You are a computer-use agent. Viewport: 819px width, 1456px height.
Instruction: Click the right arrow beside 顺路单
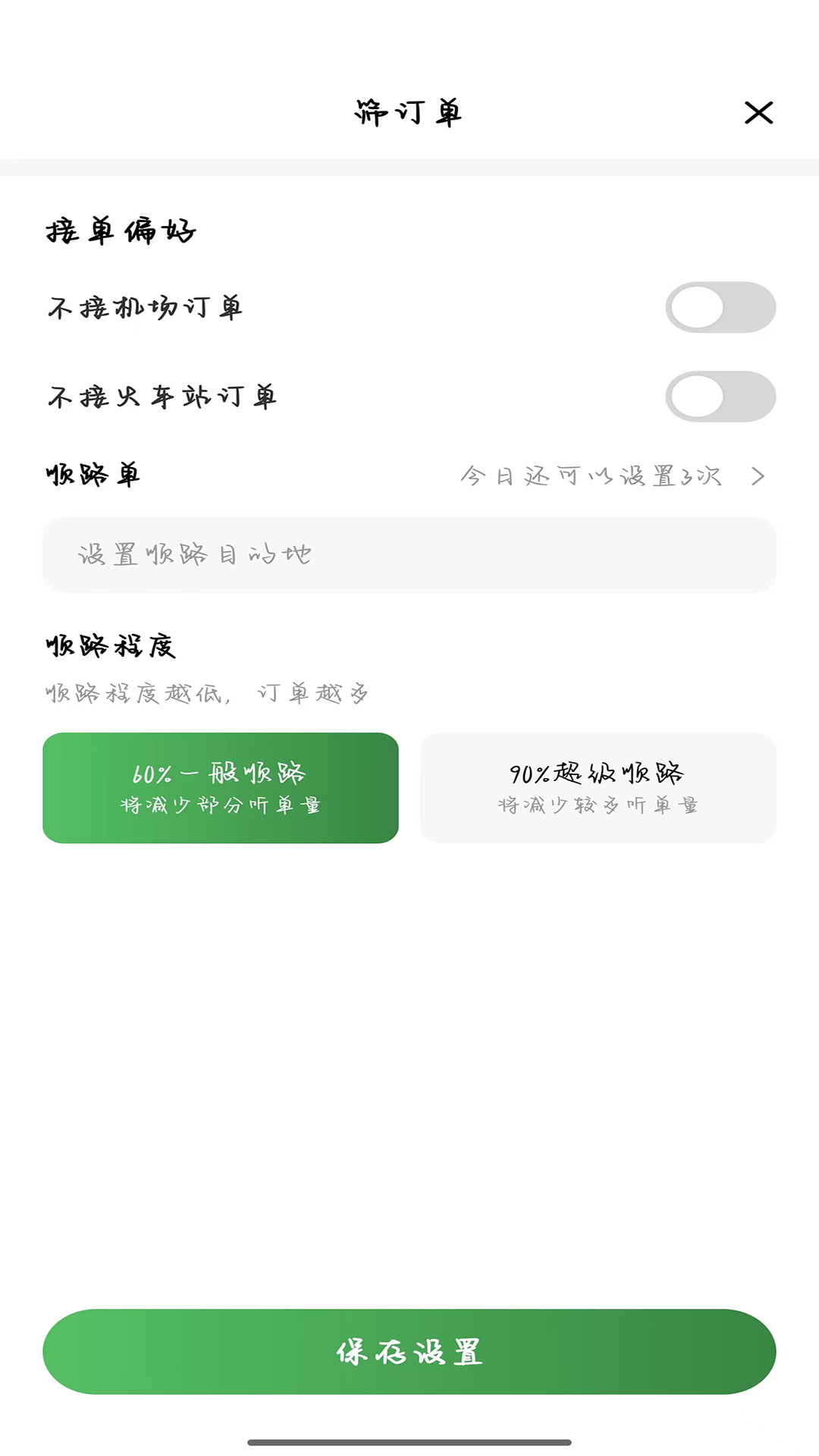pyautogui.click(x=756, y=476)
